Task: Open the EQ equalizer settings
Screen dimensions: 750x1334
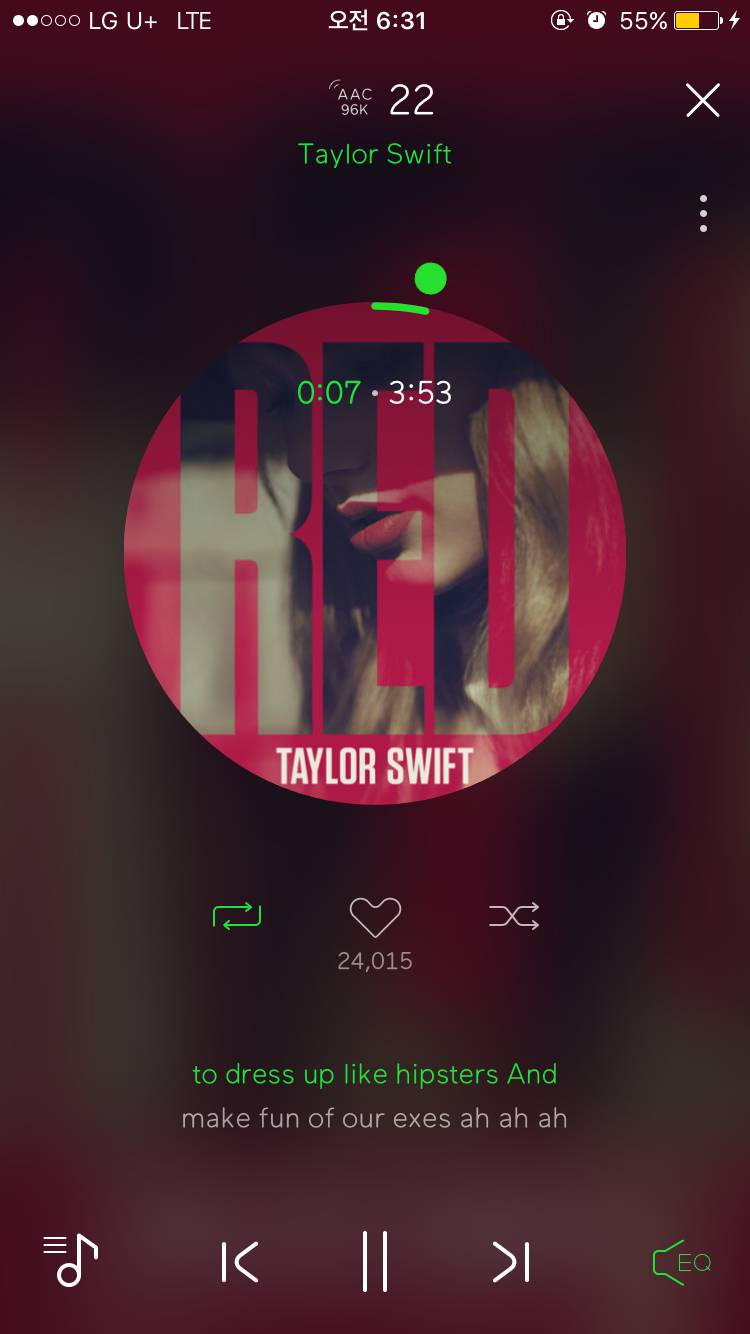Action: pos(682,1262)
